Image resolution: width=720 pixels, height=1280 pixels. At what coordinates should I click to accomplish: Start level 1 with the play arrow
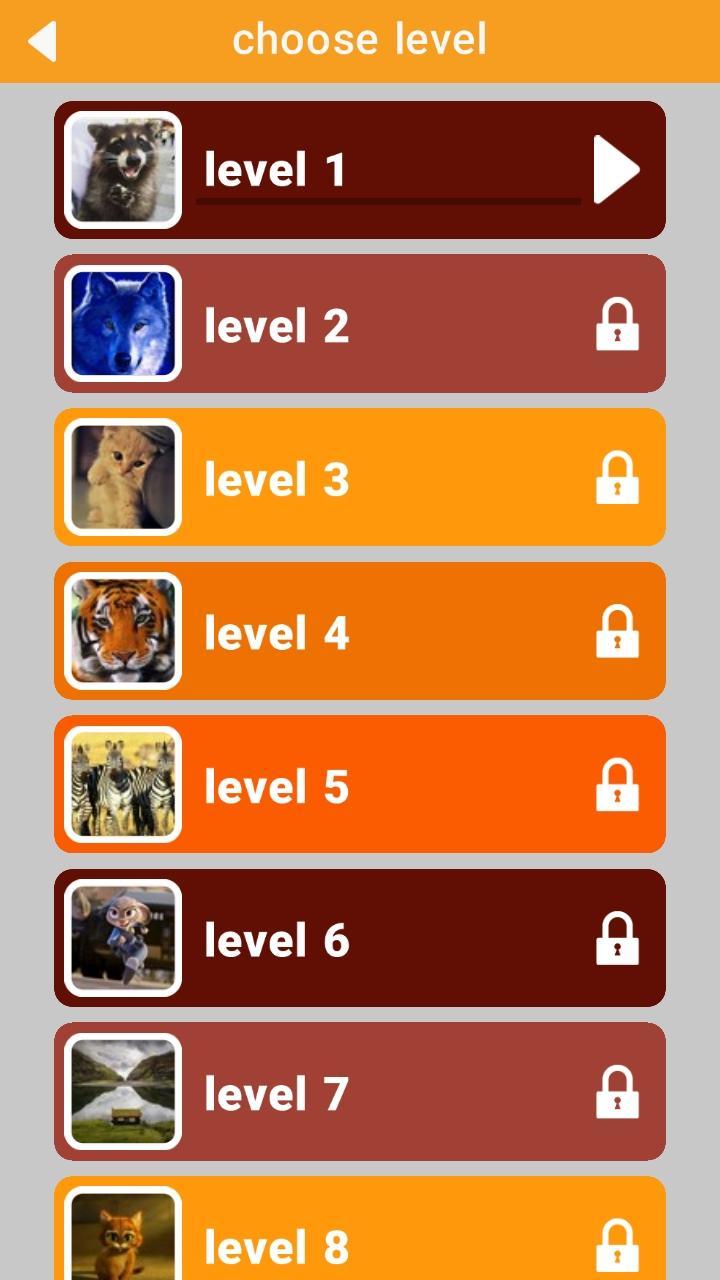click(x=615, y=170)
